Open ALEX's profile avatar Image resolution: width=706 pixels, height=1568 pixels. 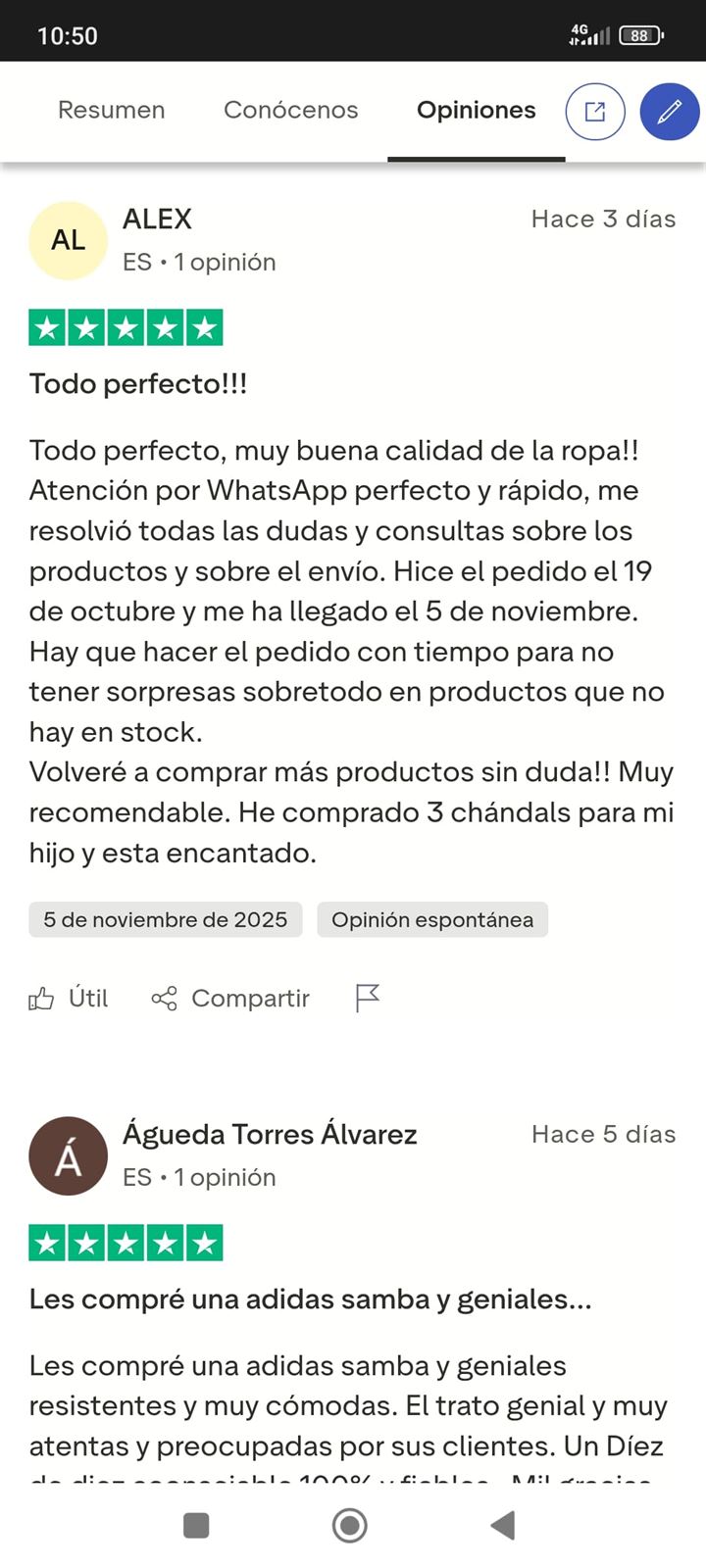68,240
